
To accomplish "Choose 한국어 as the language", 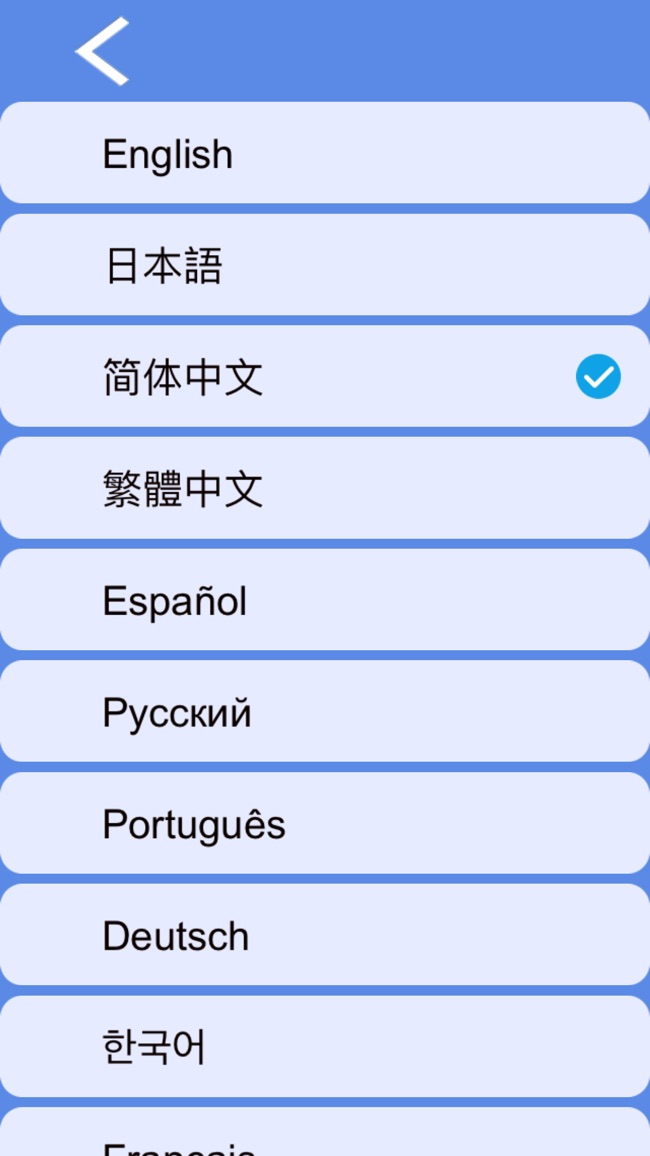I will 325,1046.
